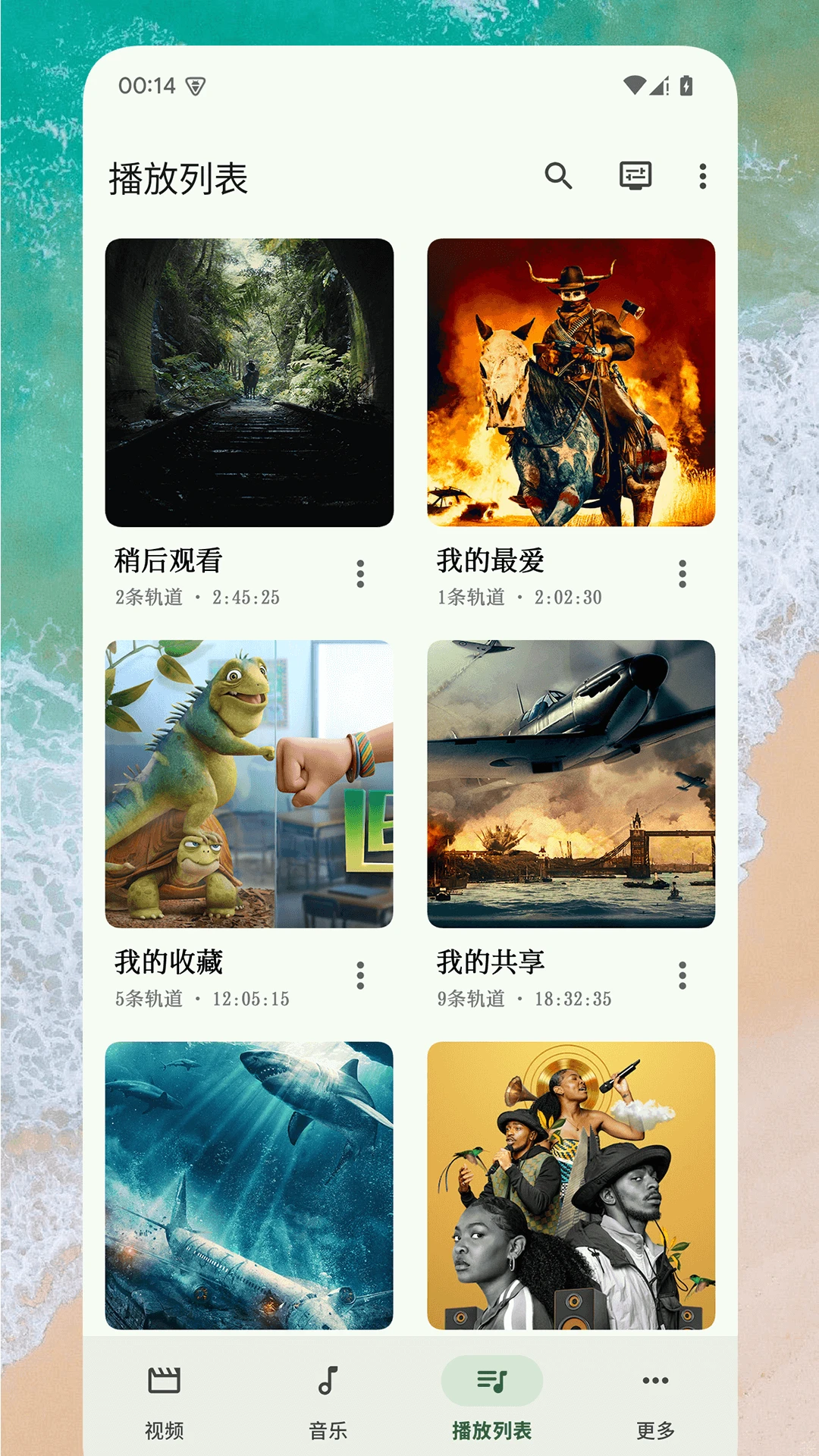
Task: Go to the 更多 tab
Action: coord(655,1399)
